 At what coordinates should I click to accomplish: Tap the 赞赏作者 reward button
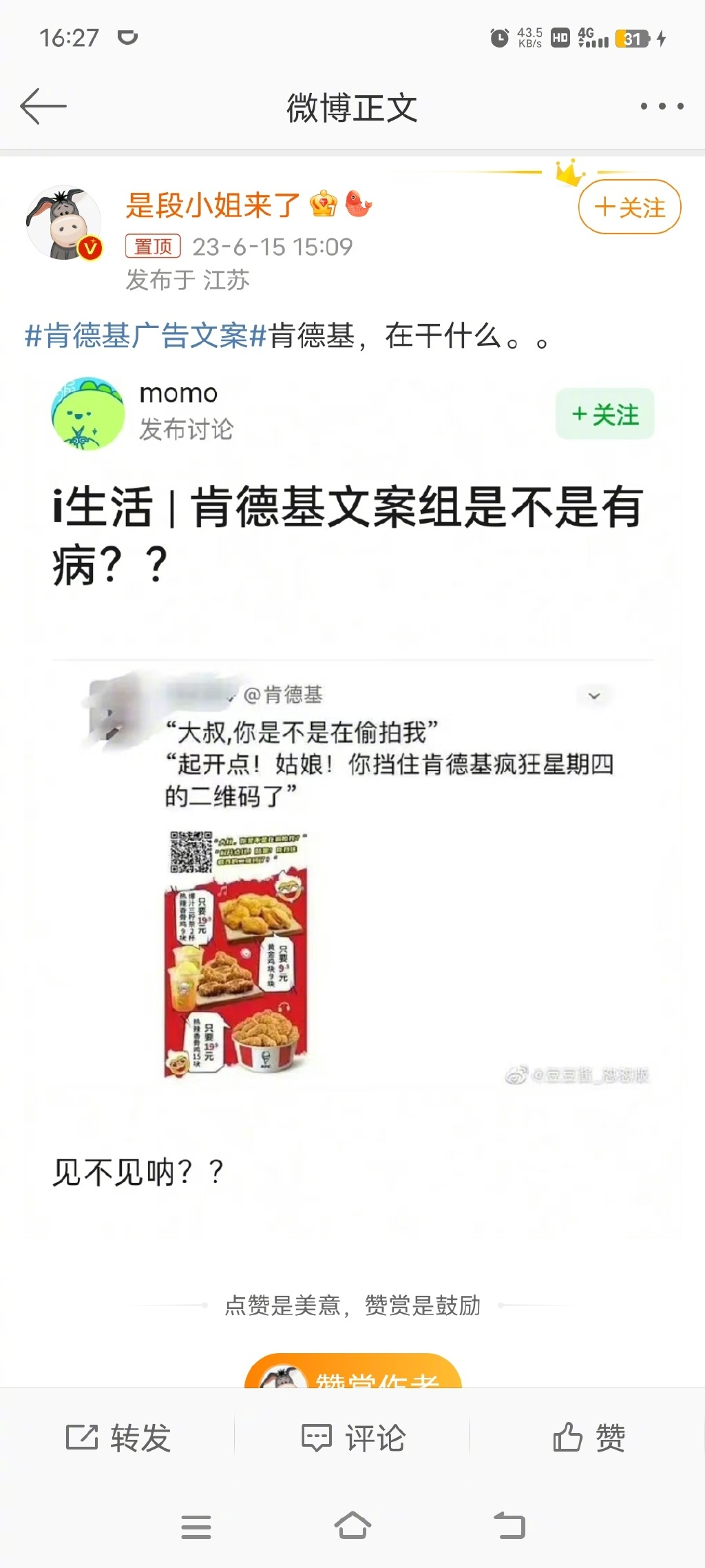click(x=352, y=1374)
